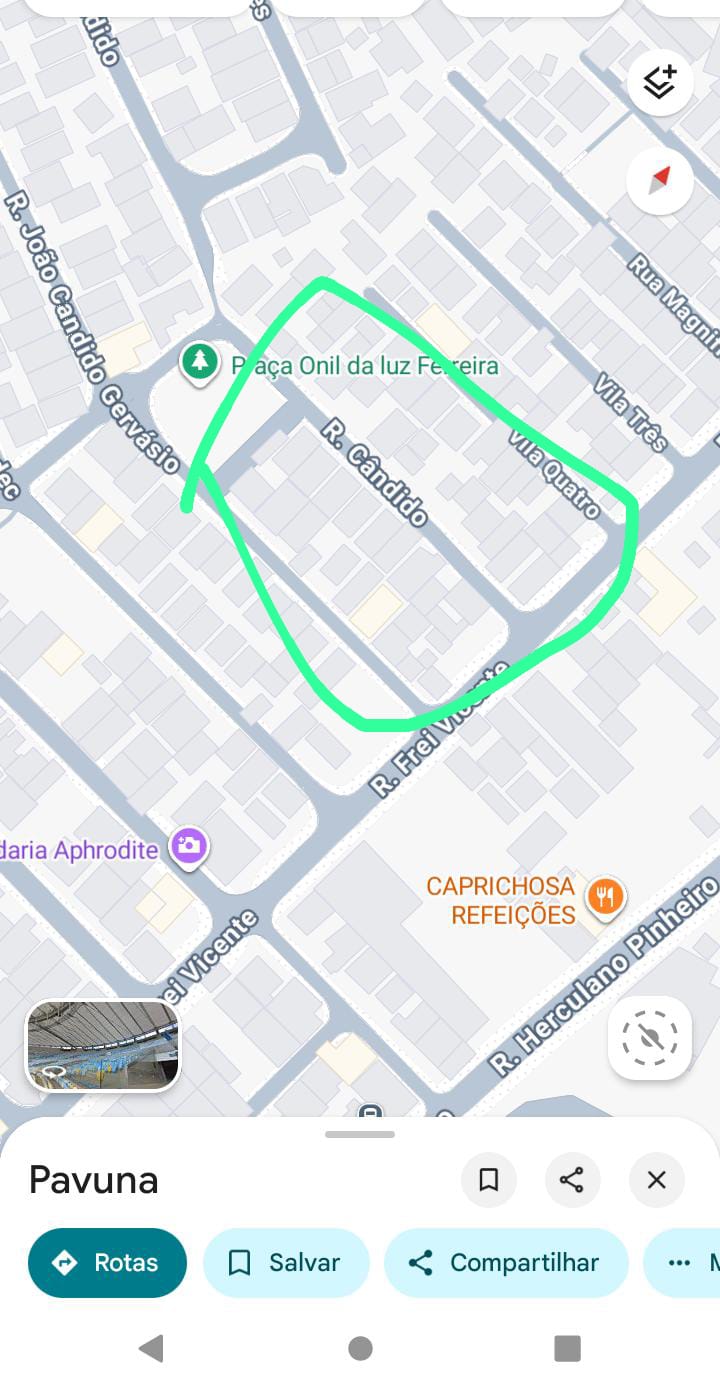Return to the home screen

(x=360, y=1349)
